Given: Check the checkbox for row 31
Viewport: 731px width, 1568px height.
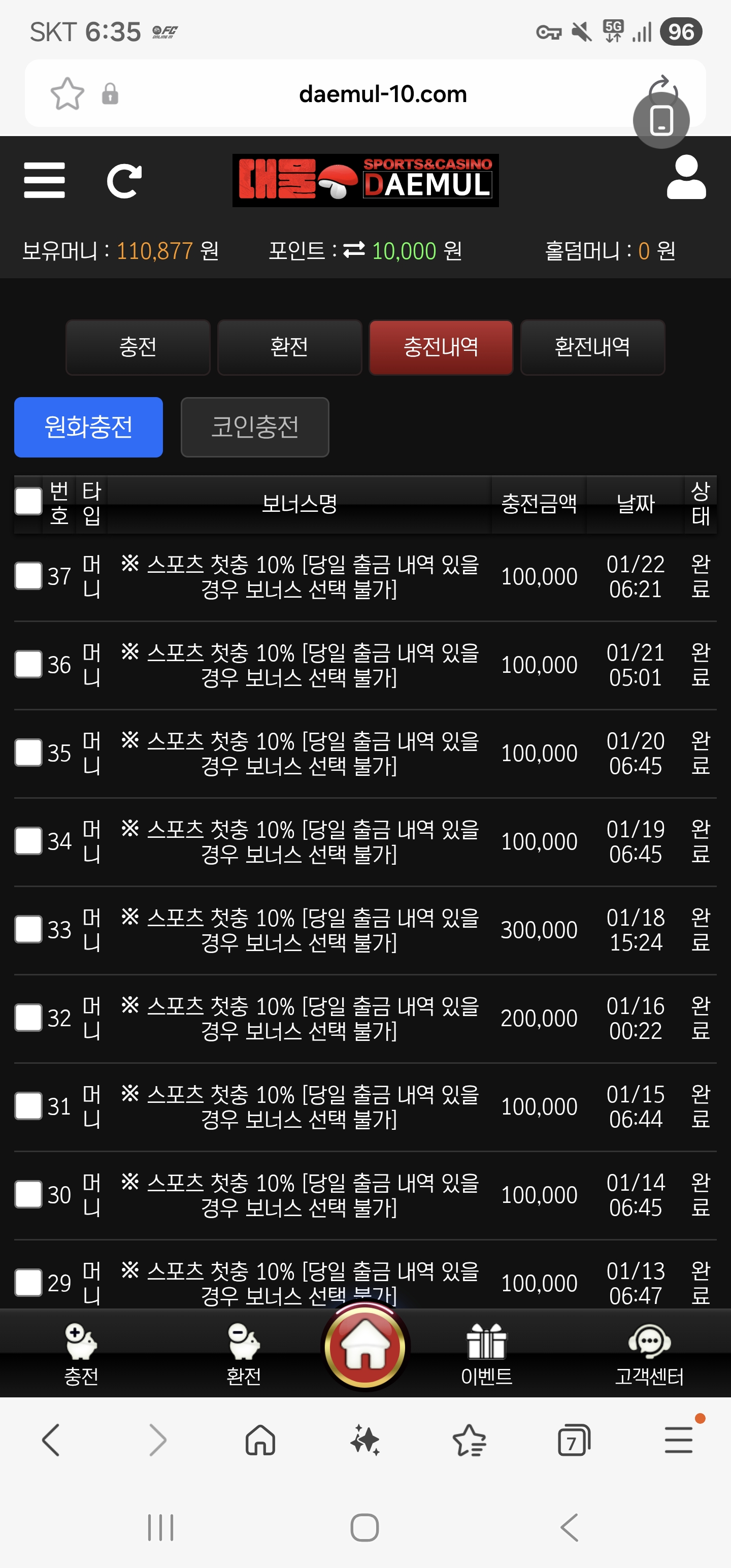Looking at the screenshot, I should click(28, 1106).
